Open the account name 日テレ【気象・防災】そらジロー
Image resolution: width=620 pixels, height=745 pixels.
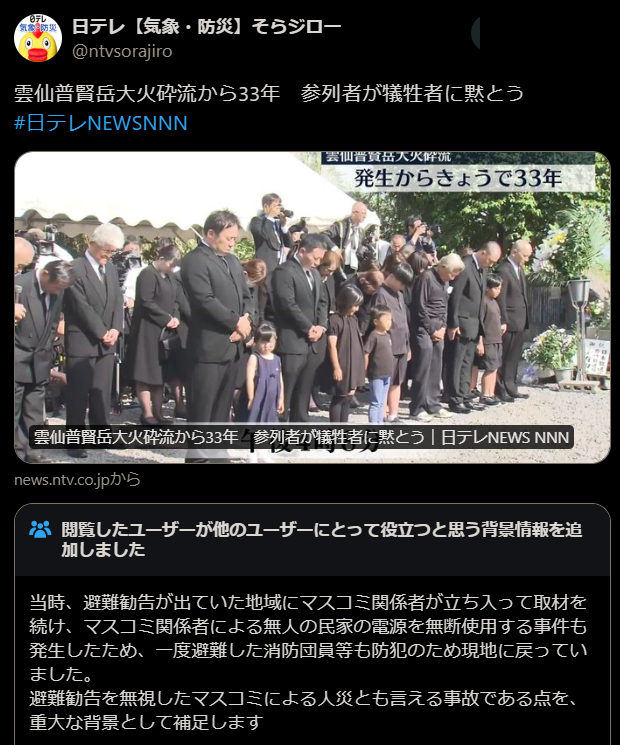coord(206,25)
